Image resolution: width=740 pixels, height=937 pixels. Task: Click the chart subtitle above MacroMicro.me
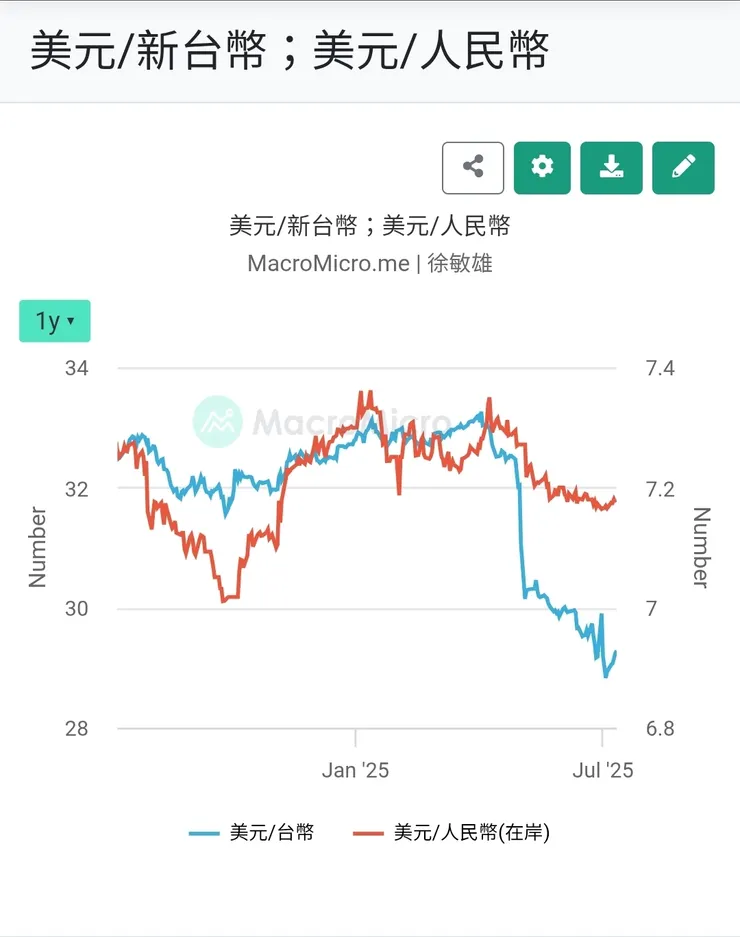pyautogui.click(x=370, y=226)
